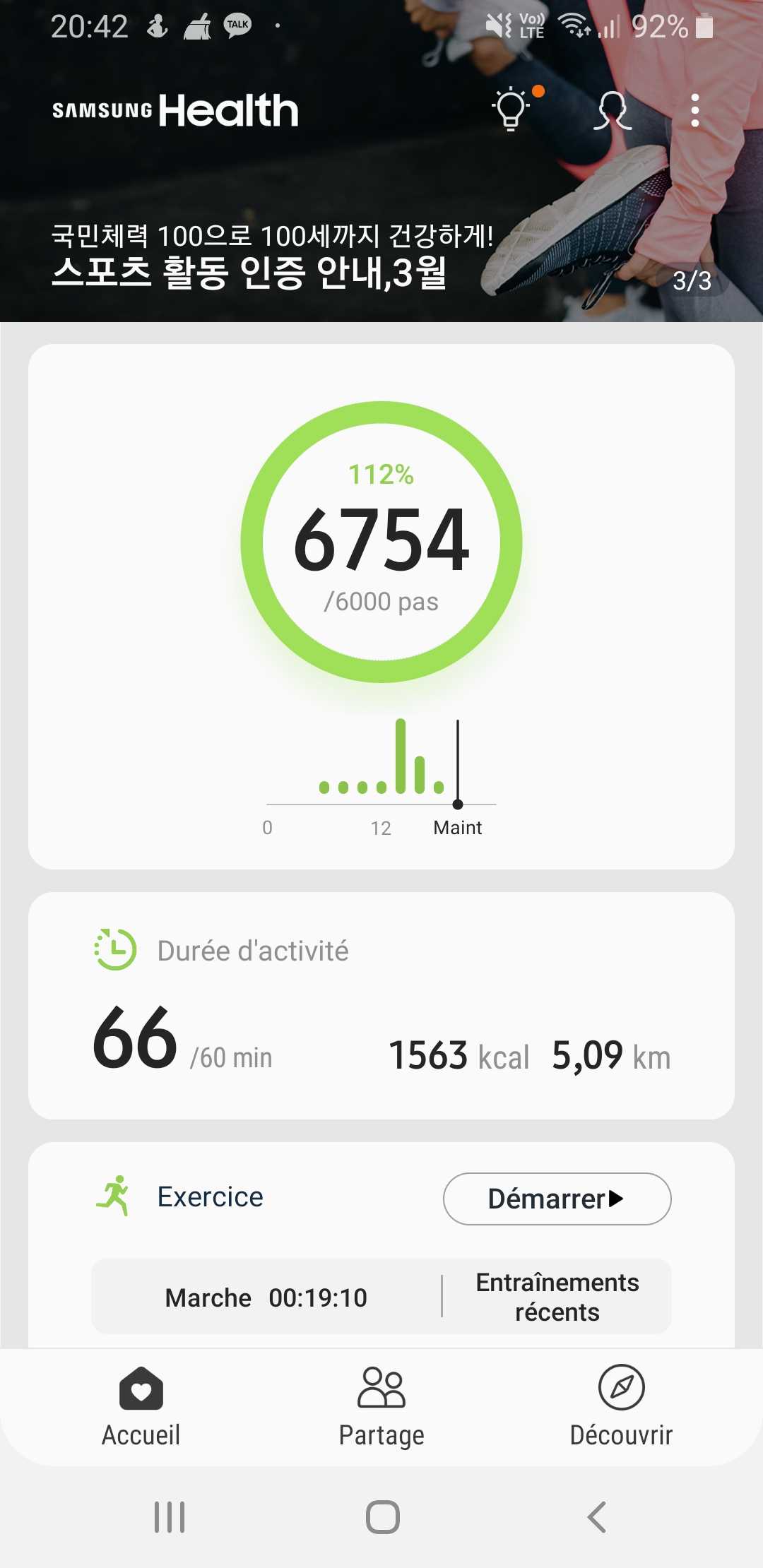Switch to the Découvrir tab
This screenshot has width=763, height=1568.
coord(622,1407)
